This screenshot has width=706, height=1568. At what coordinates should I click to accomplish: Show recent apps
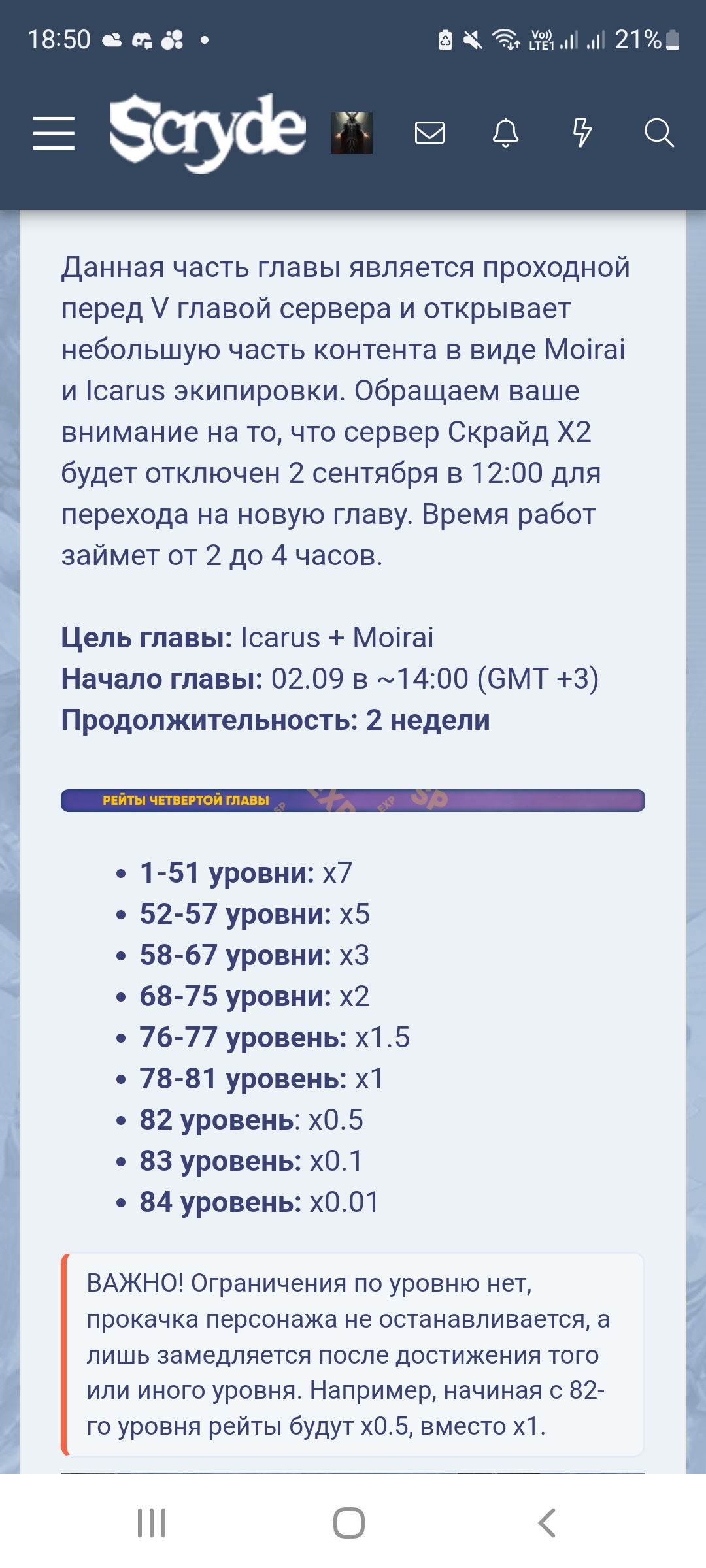[152, 1523]
